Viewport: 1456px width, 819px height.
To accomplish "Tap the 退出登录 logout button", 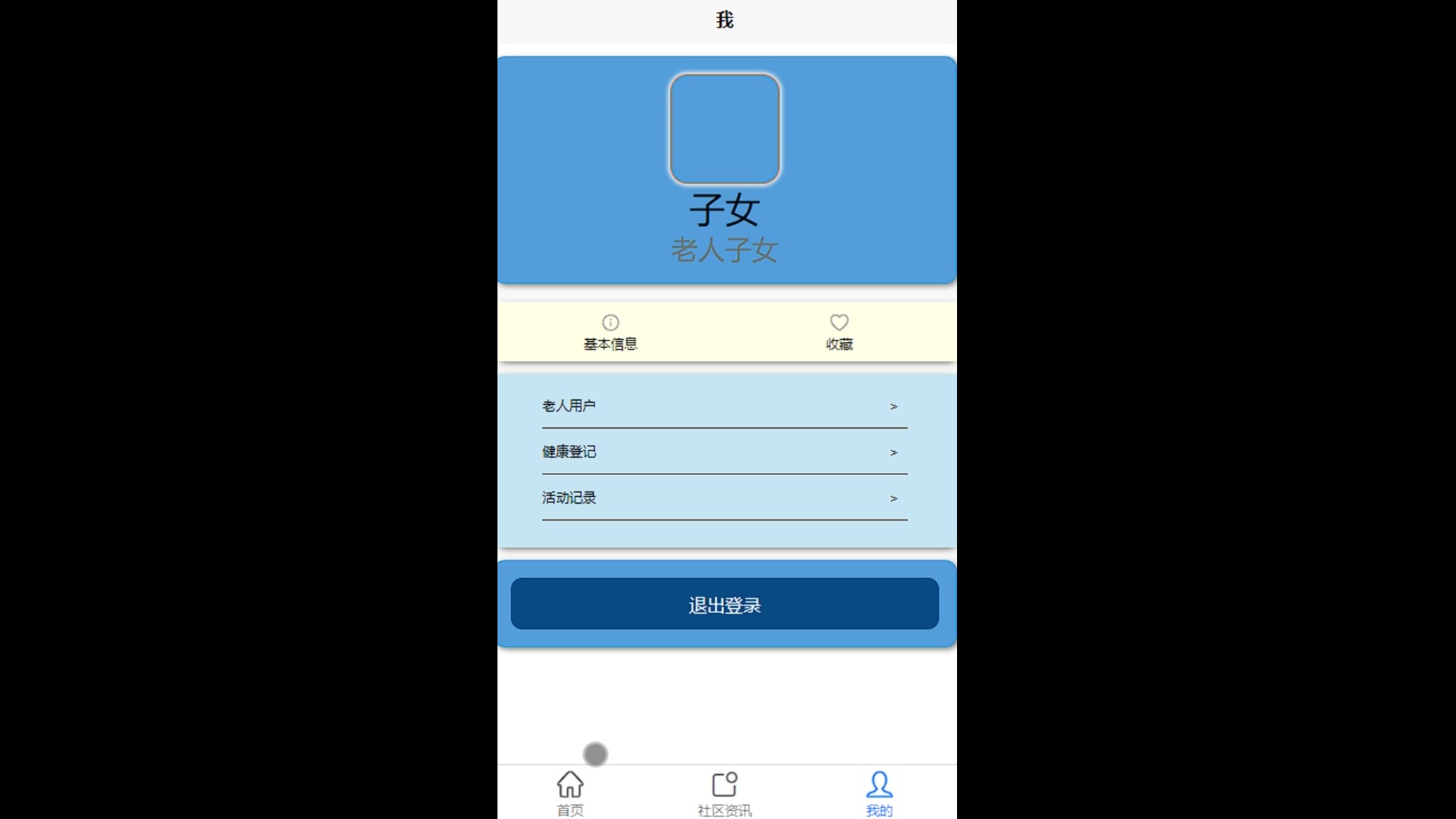I will 724,604.
